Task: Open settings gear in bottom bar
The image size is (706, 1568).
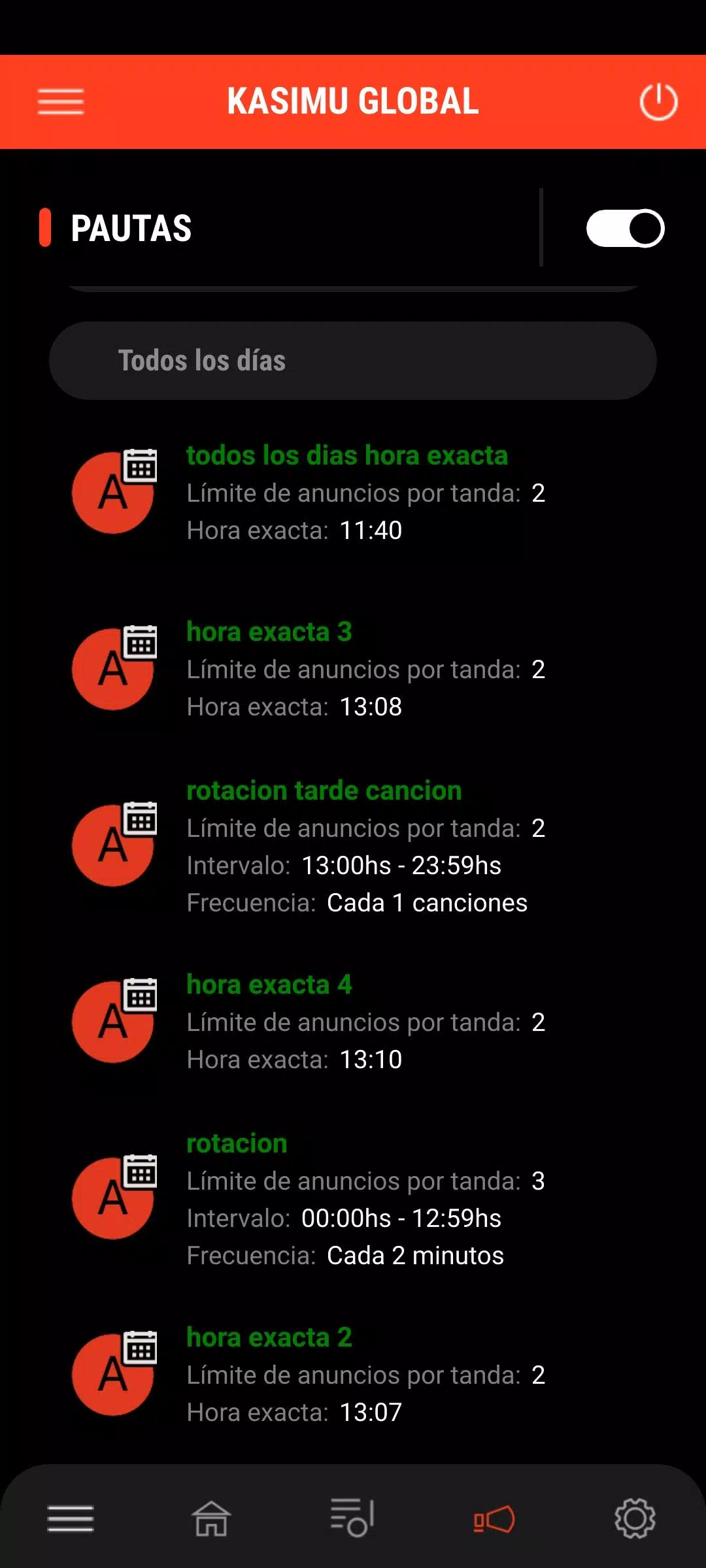Action: tap(635, 1518)
